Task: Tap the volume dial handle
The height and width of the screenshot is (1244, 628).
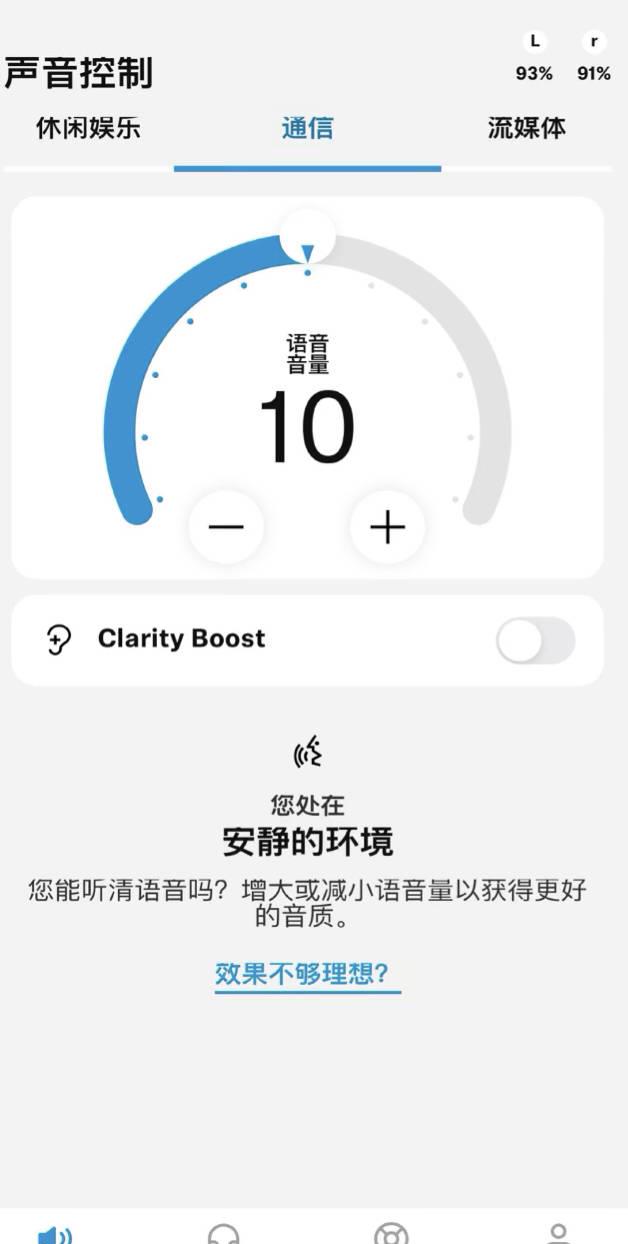Action: (307, 238)
